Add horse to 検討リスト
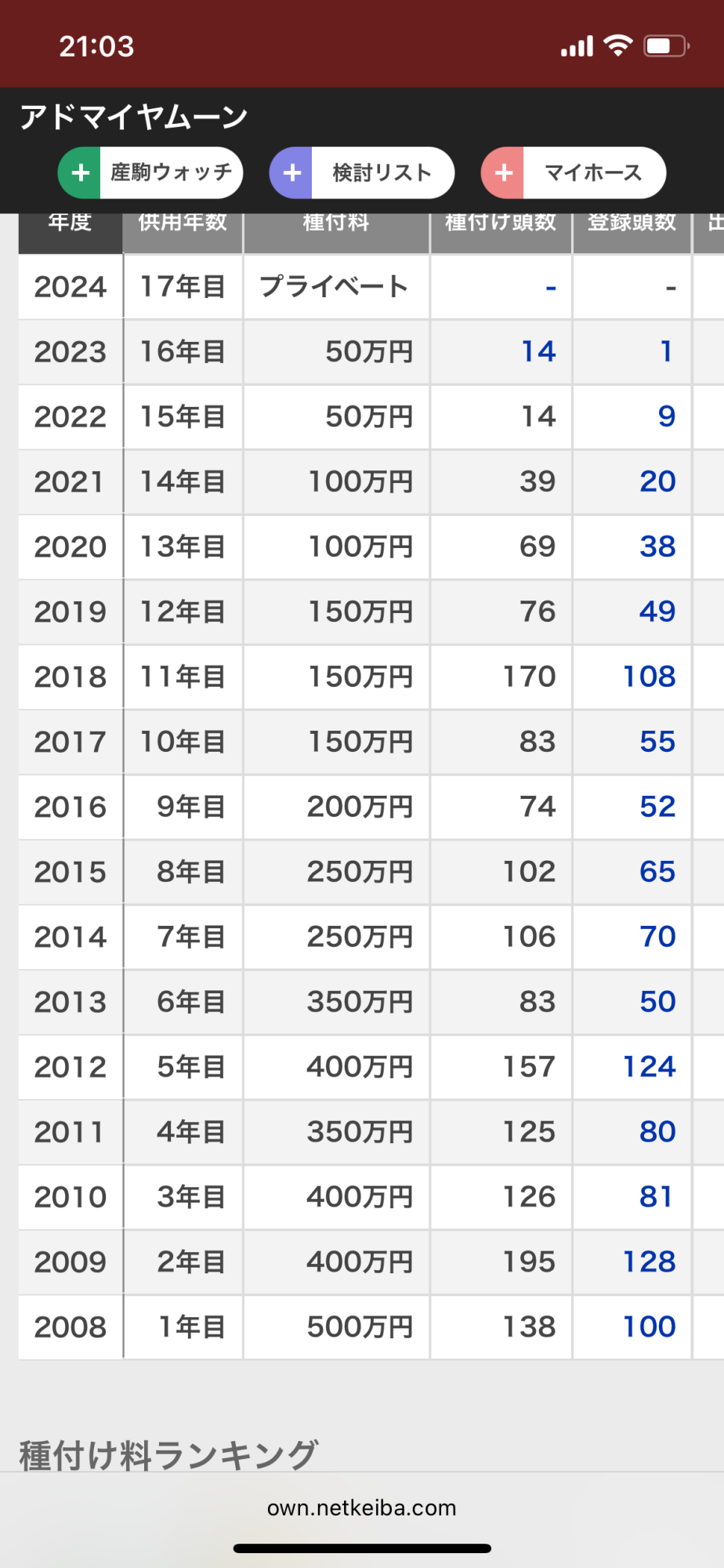This screenshot has width=724, height=1568. (x=362, y=173)
